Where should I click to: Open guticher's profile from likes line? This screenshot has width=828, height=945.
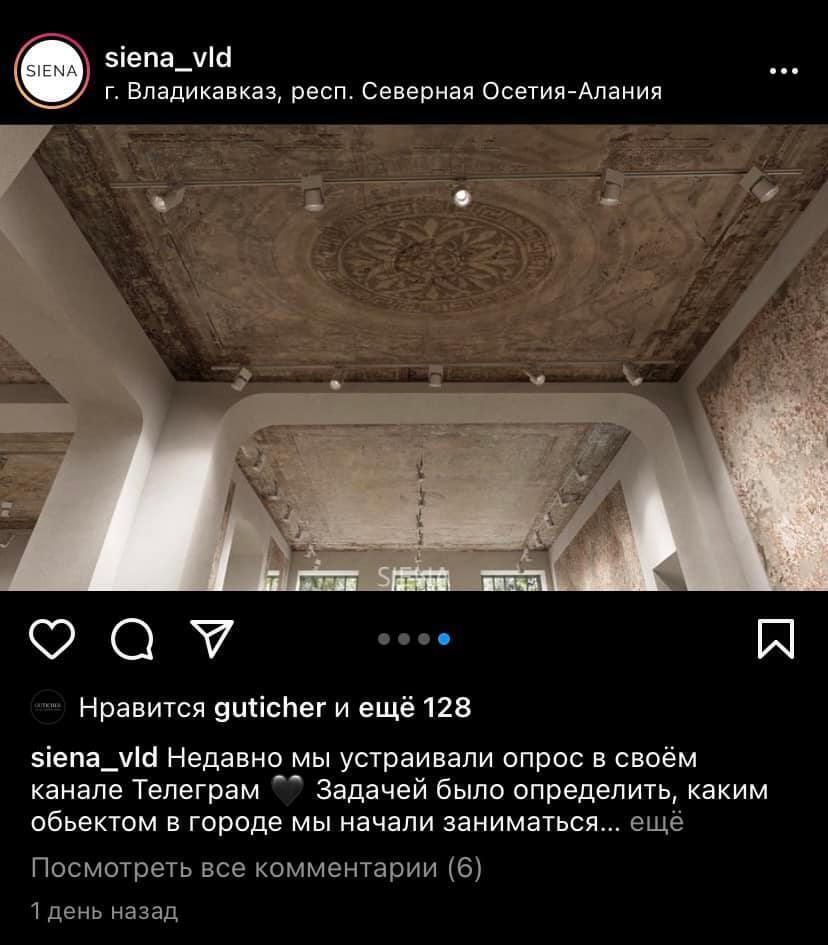pyautogui.click(x=270, y=708)
